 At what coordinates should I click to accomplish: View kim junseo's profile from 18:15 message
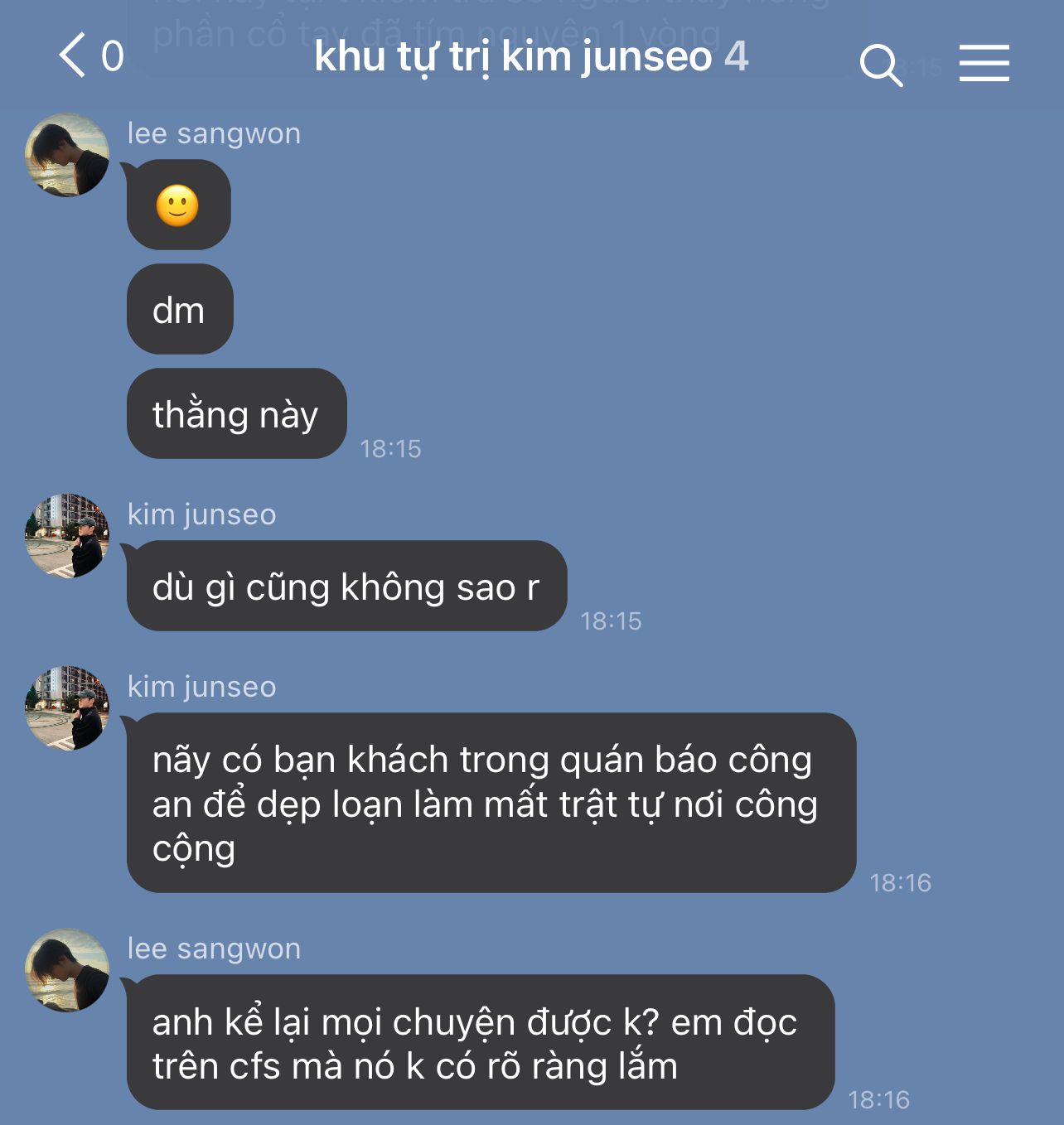point(67,536)
